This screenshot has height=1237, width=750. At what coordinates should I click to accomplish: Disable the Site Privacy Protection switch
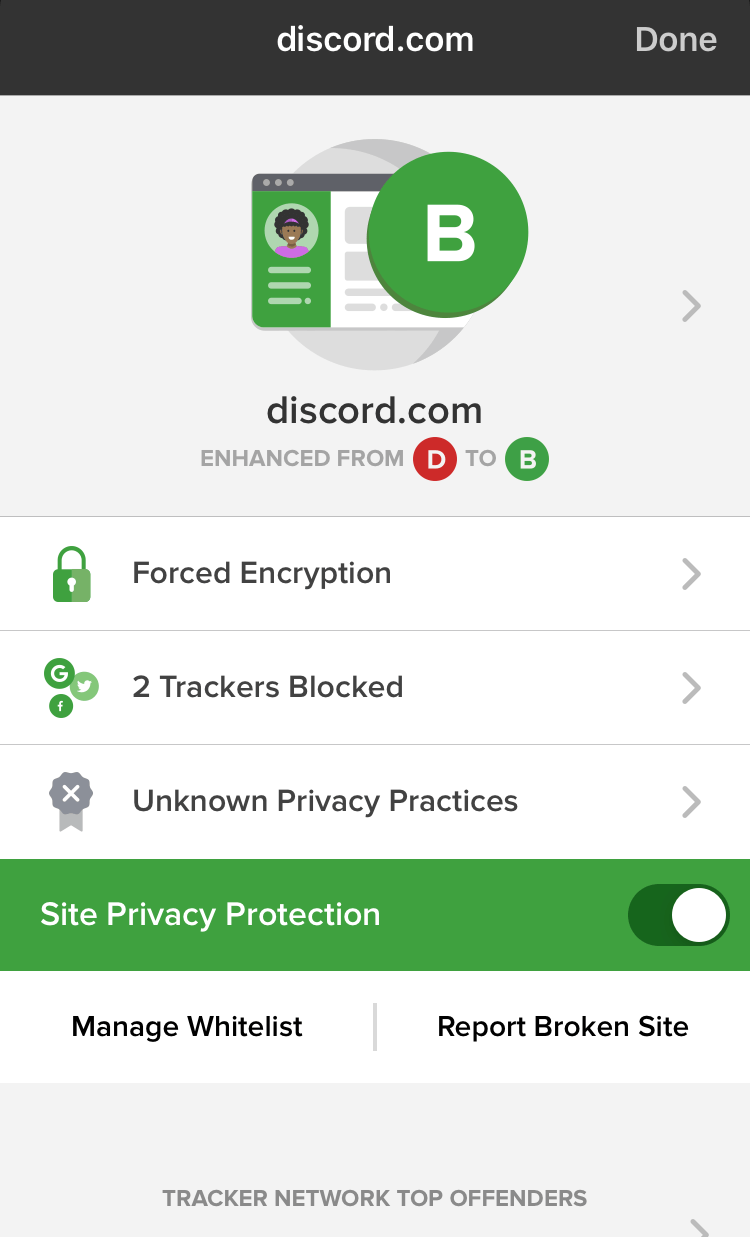pos(678,915)
